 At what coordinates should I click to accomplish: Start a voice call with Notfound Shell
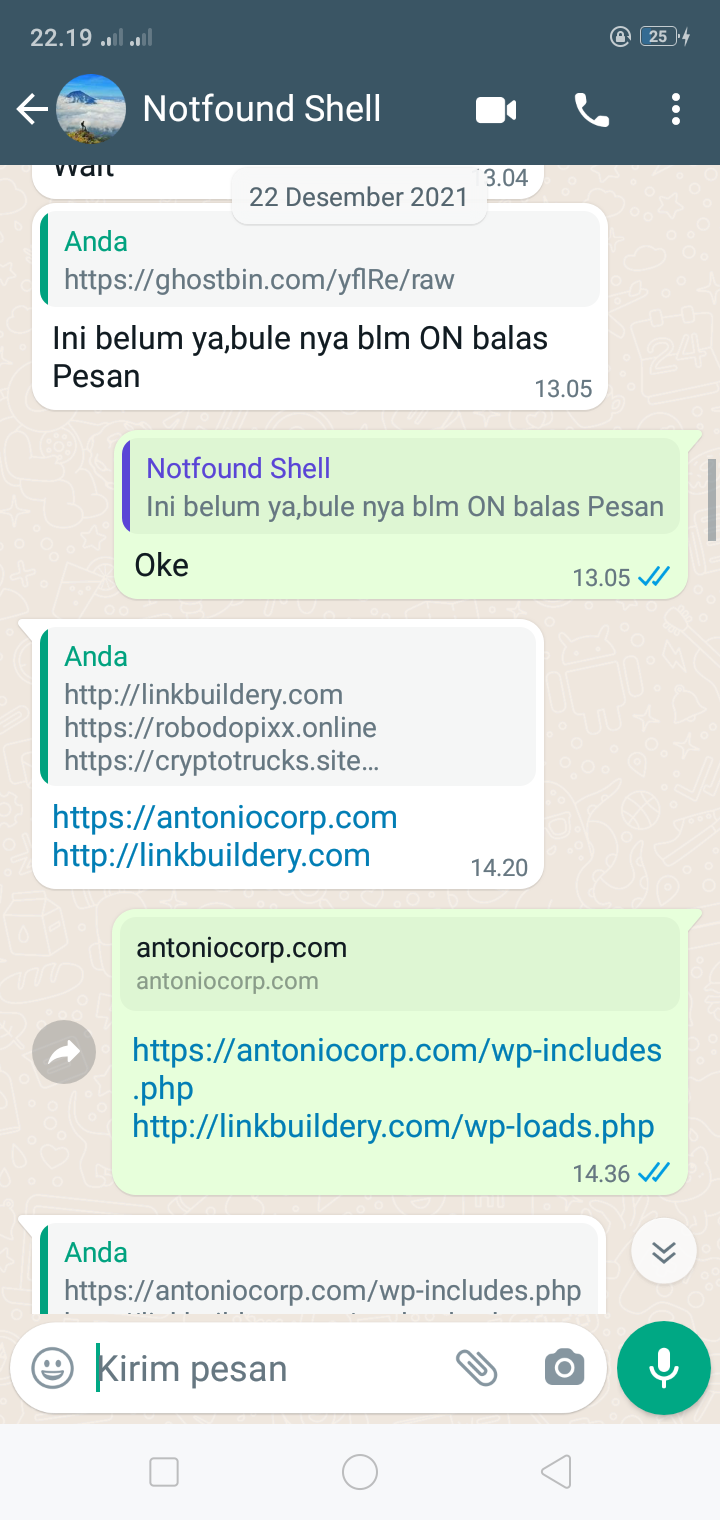point(592,109)
